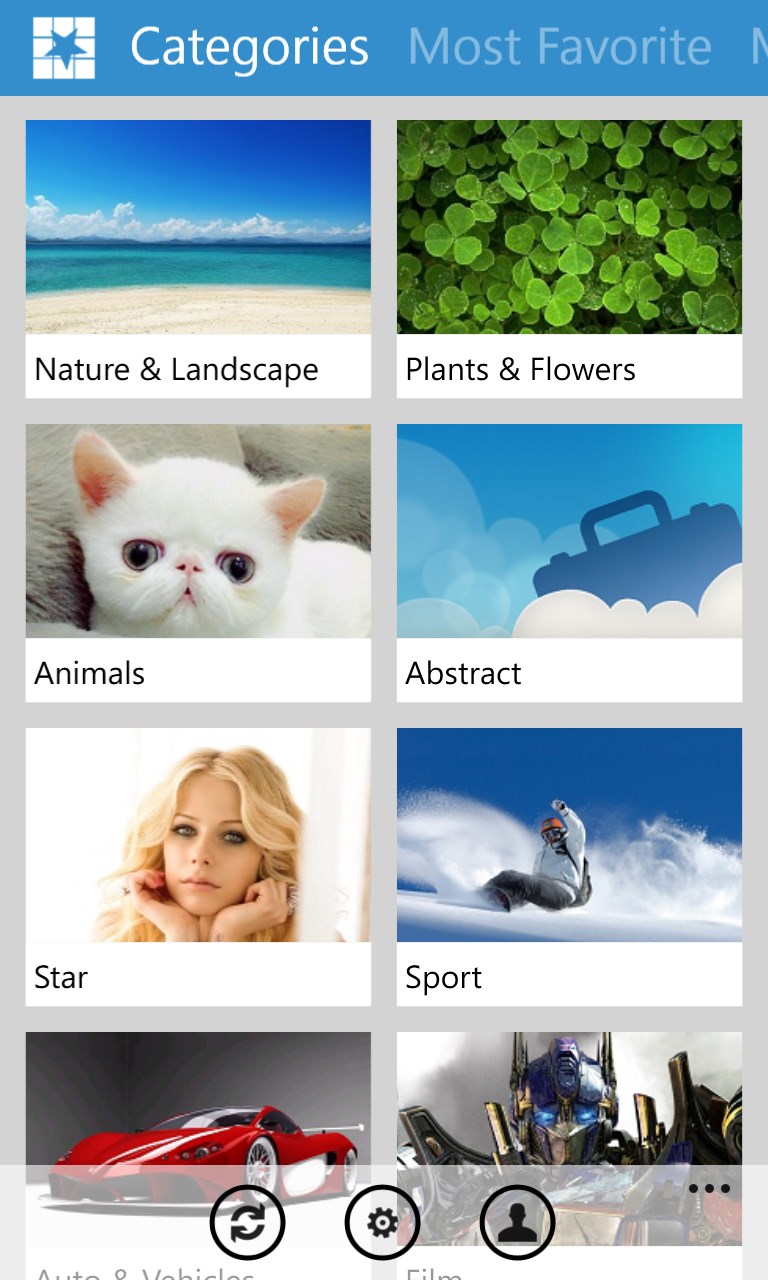Browse Plants & Flowers wallpapers
The width and height of the screenshot is (768, 1280).
569,258
